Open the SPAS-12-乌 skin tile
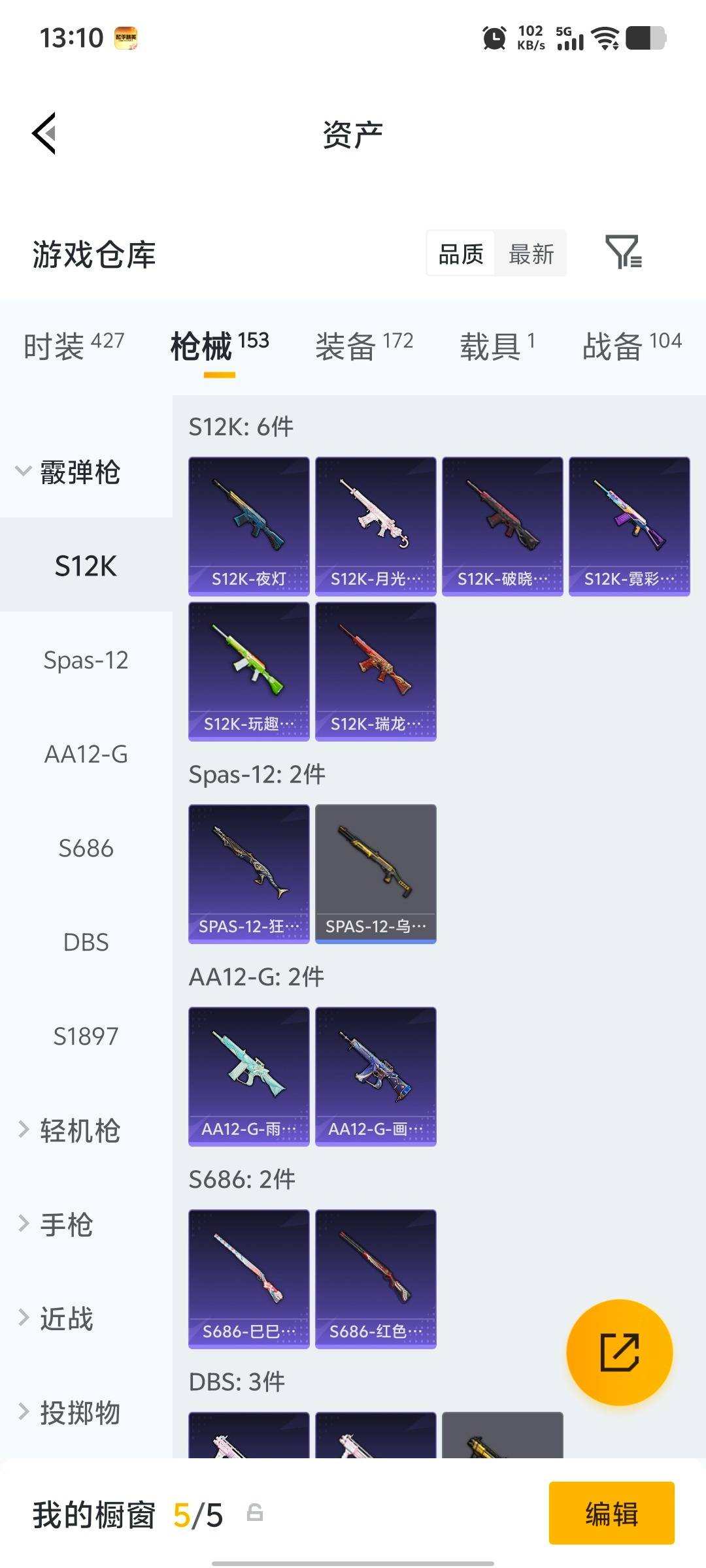The height and width of the screenshot is (1568, 706). pos(375,874)
